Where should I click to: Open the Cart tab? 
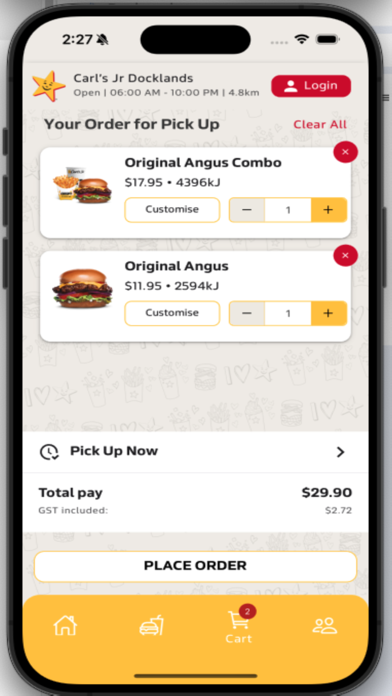click(x=239, y=627)
